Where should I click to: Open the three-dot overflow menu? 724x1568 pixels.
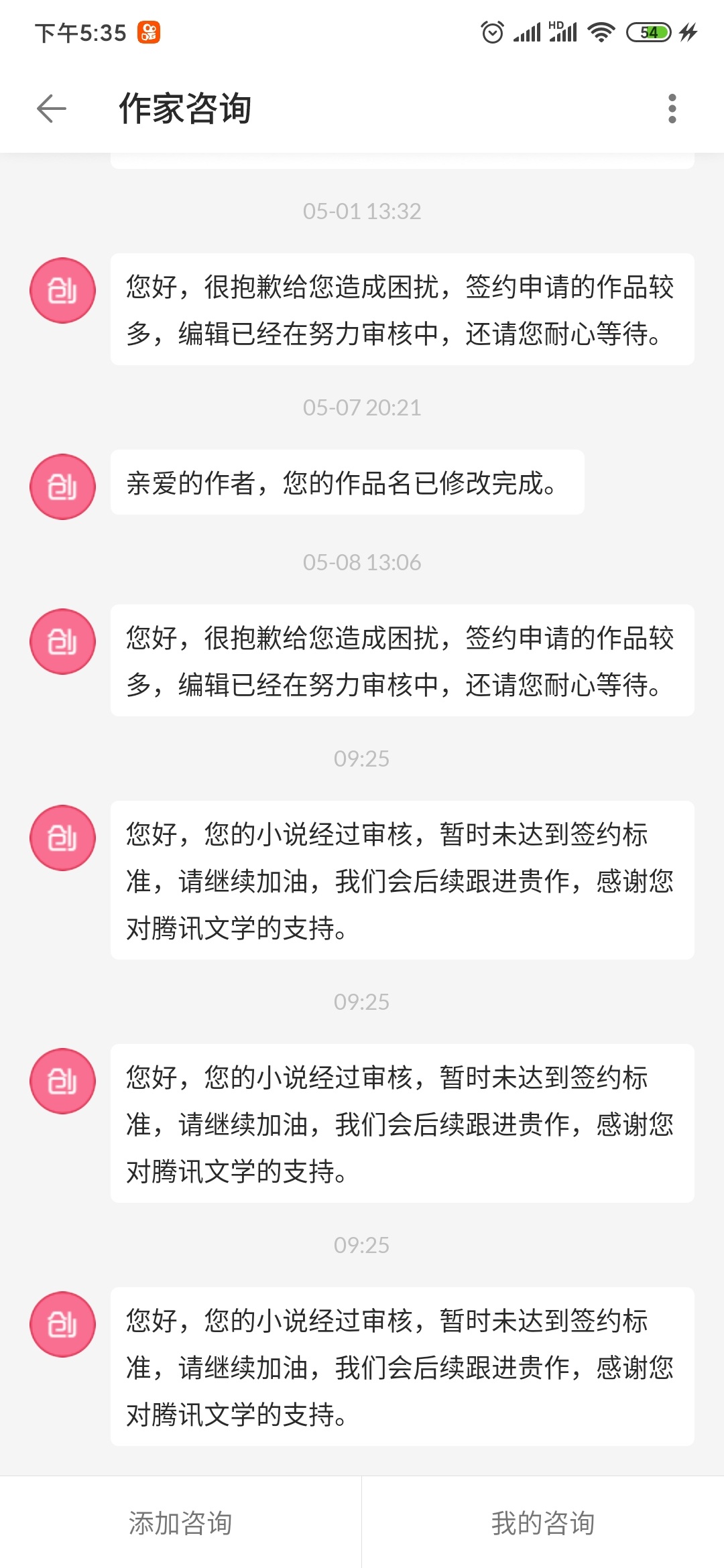coord(672,109)
